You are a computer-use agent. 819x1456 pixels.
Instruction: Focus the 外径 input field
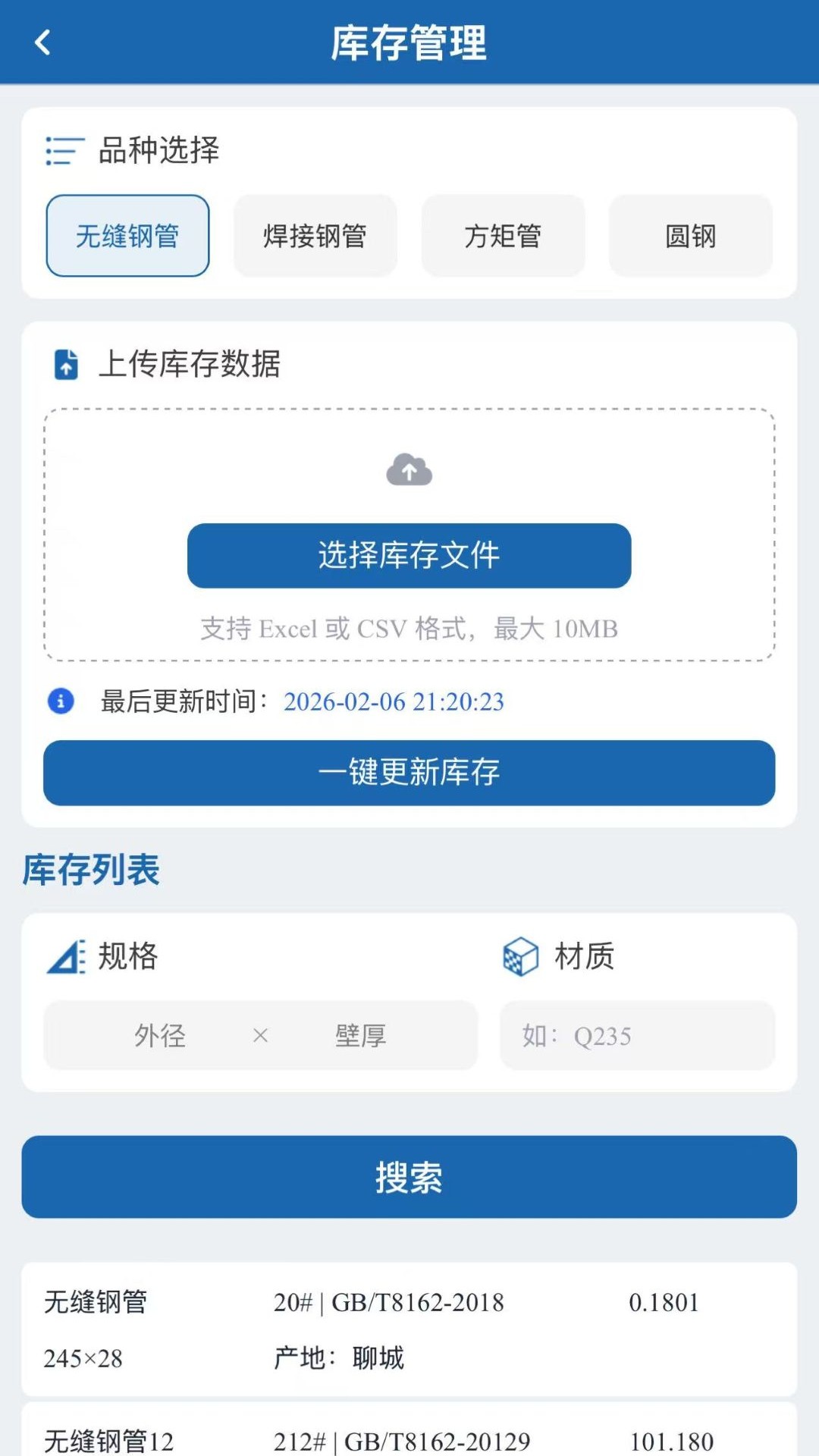point(160,1035)
